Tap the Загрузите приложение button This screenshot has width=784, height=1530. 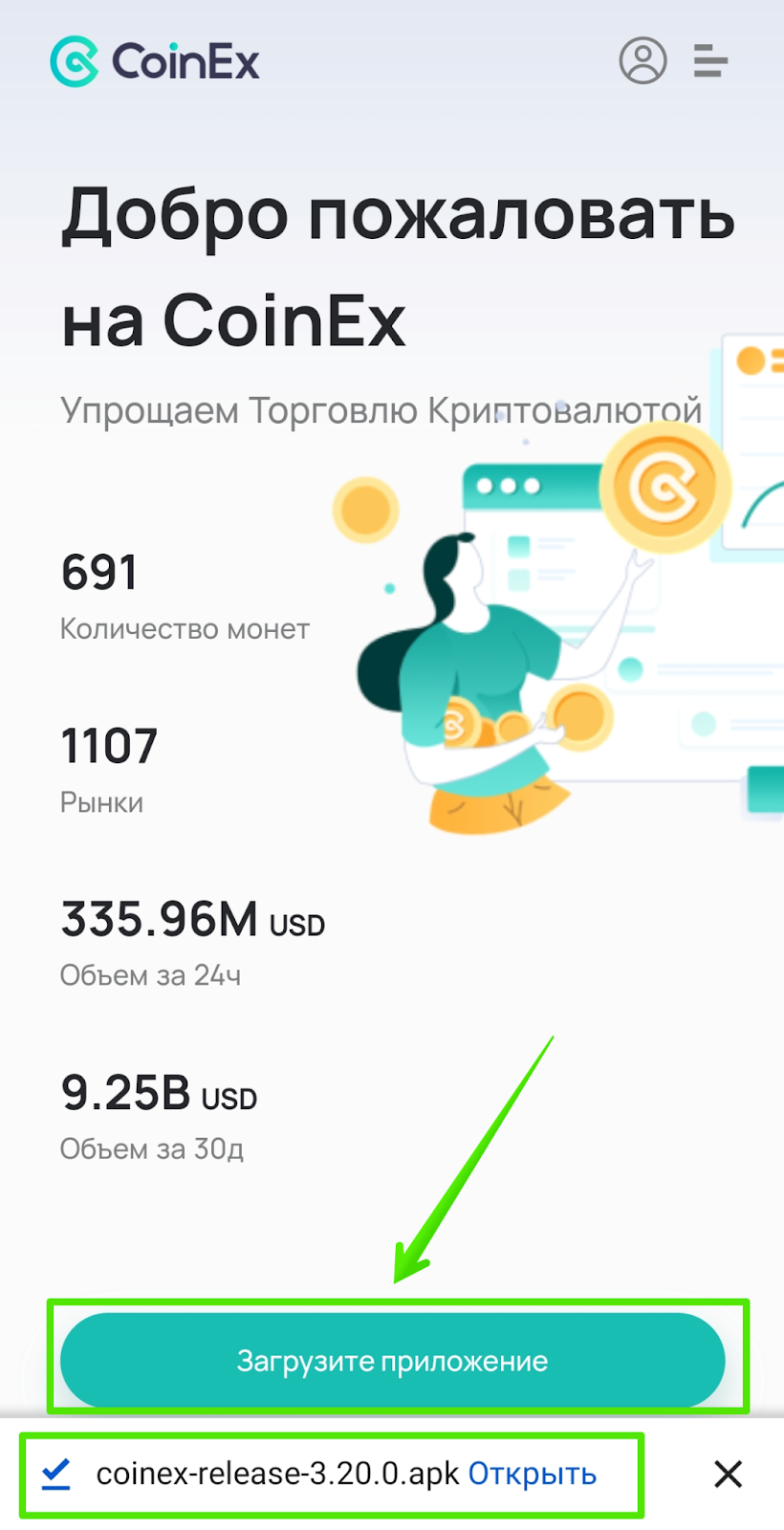coord(392,1360)
